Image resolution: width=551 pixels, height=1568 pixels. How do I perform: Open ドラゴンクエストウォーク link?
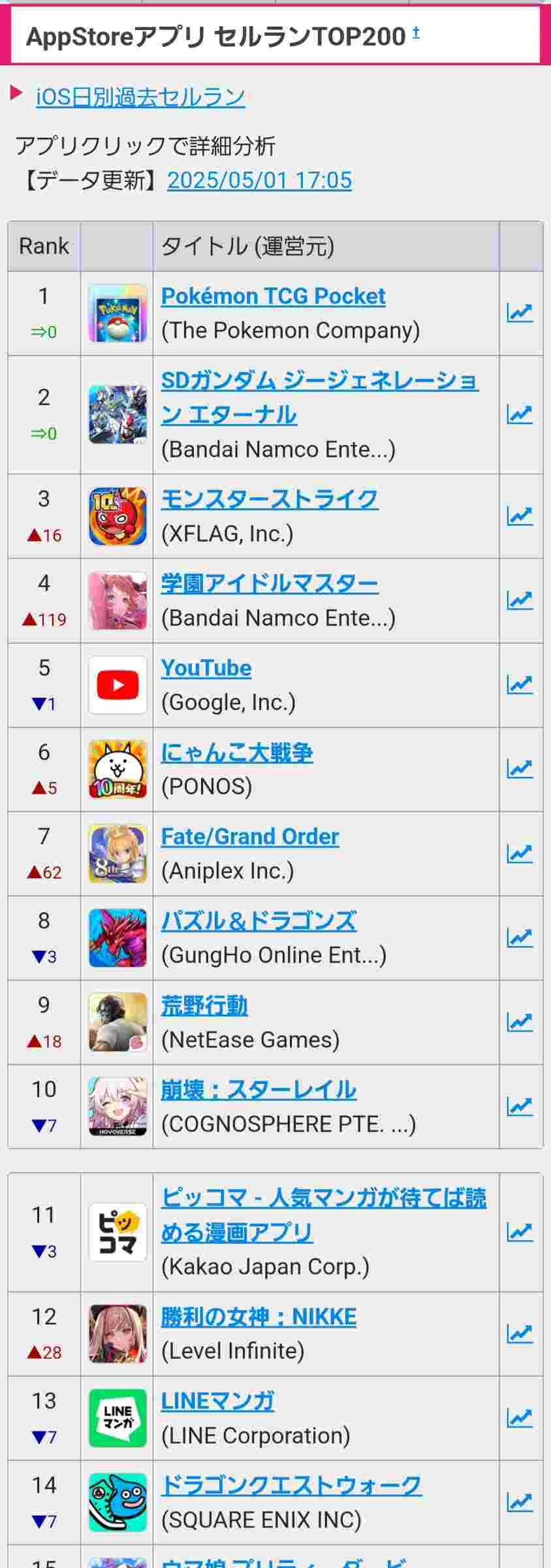point(291,1485)
